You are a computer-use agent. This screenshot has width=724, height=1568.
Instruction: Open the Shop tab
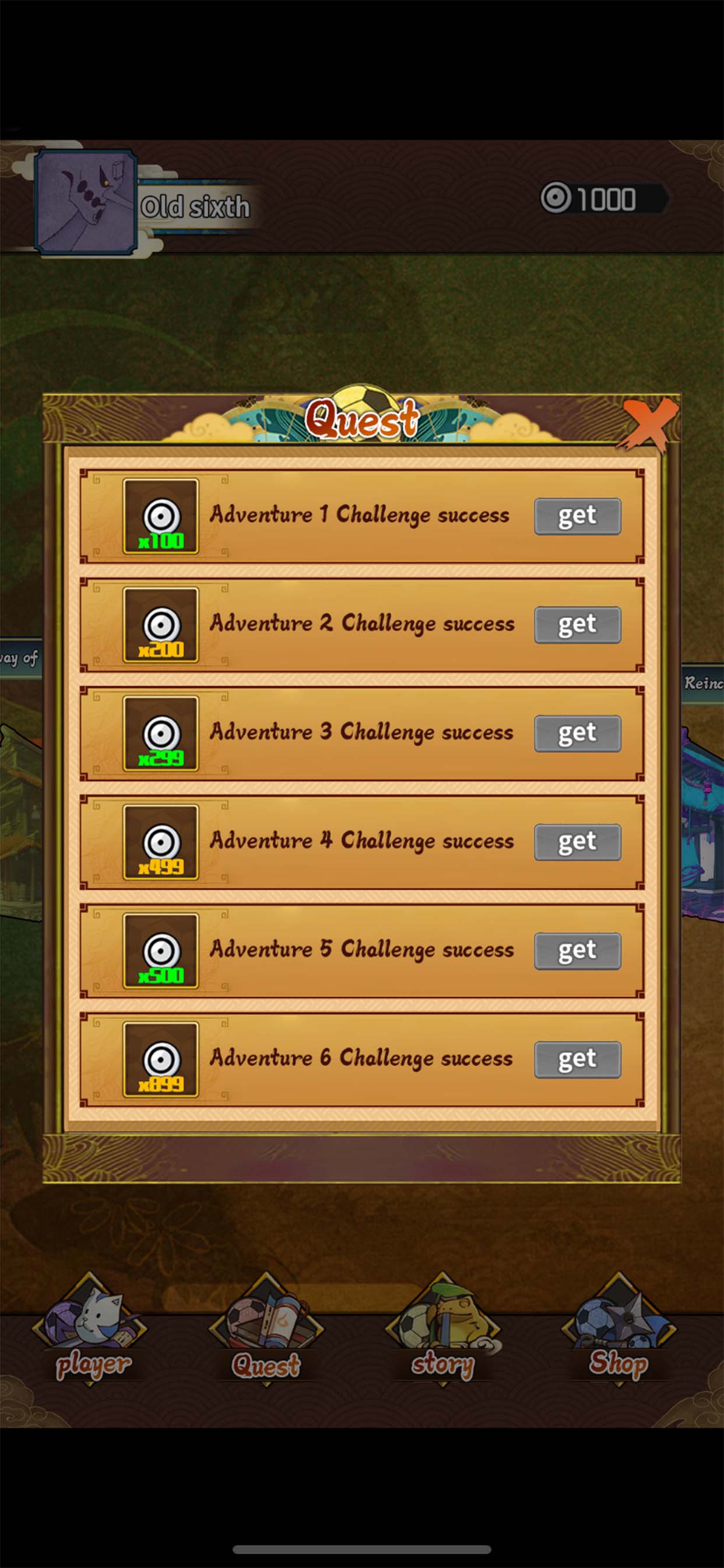tap(618, 1330)
